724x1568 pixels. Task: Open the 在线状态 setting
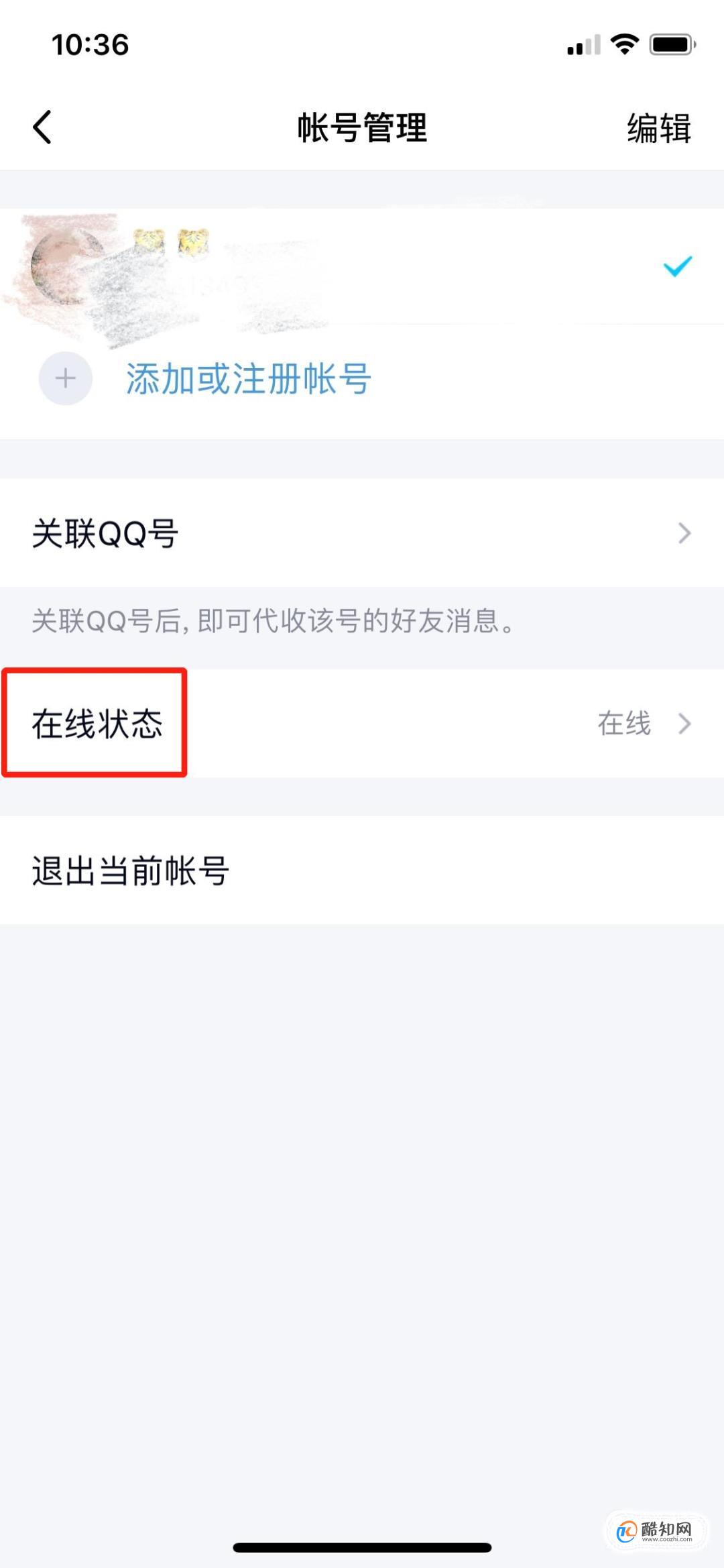[x=362, y=724]
